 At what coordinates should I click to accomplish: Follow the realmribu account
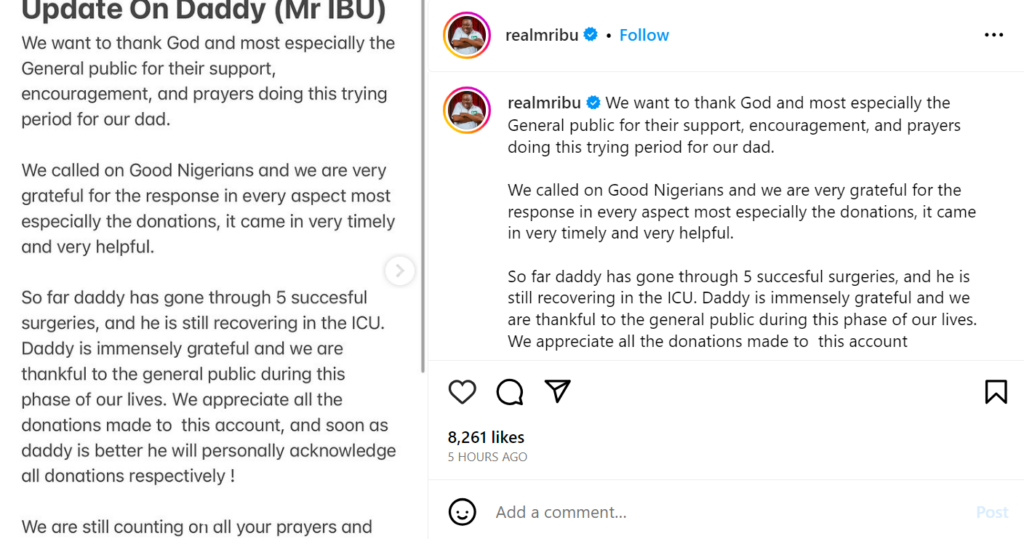click(x=644, y=35)
